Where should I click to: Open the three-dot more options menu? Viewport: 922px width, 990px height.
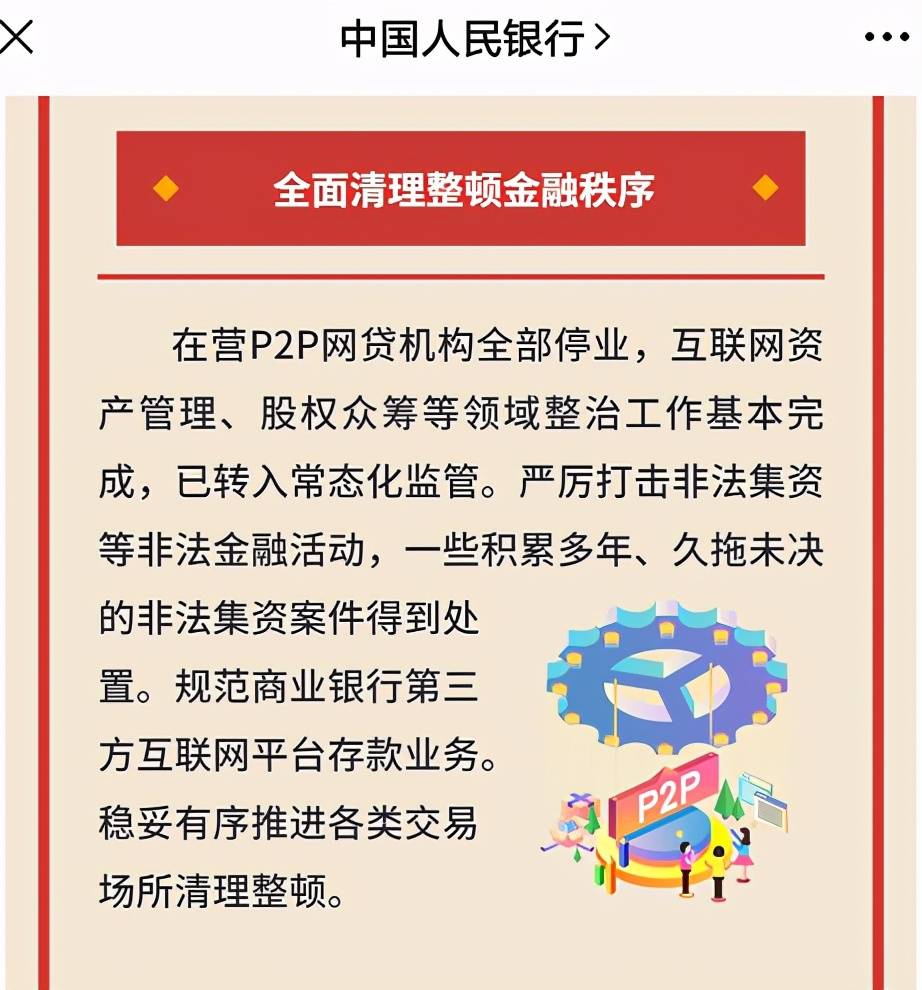(x=886, y=38)
